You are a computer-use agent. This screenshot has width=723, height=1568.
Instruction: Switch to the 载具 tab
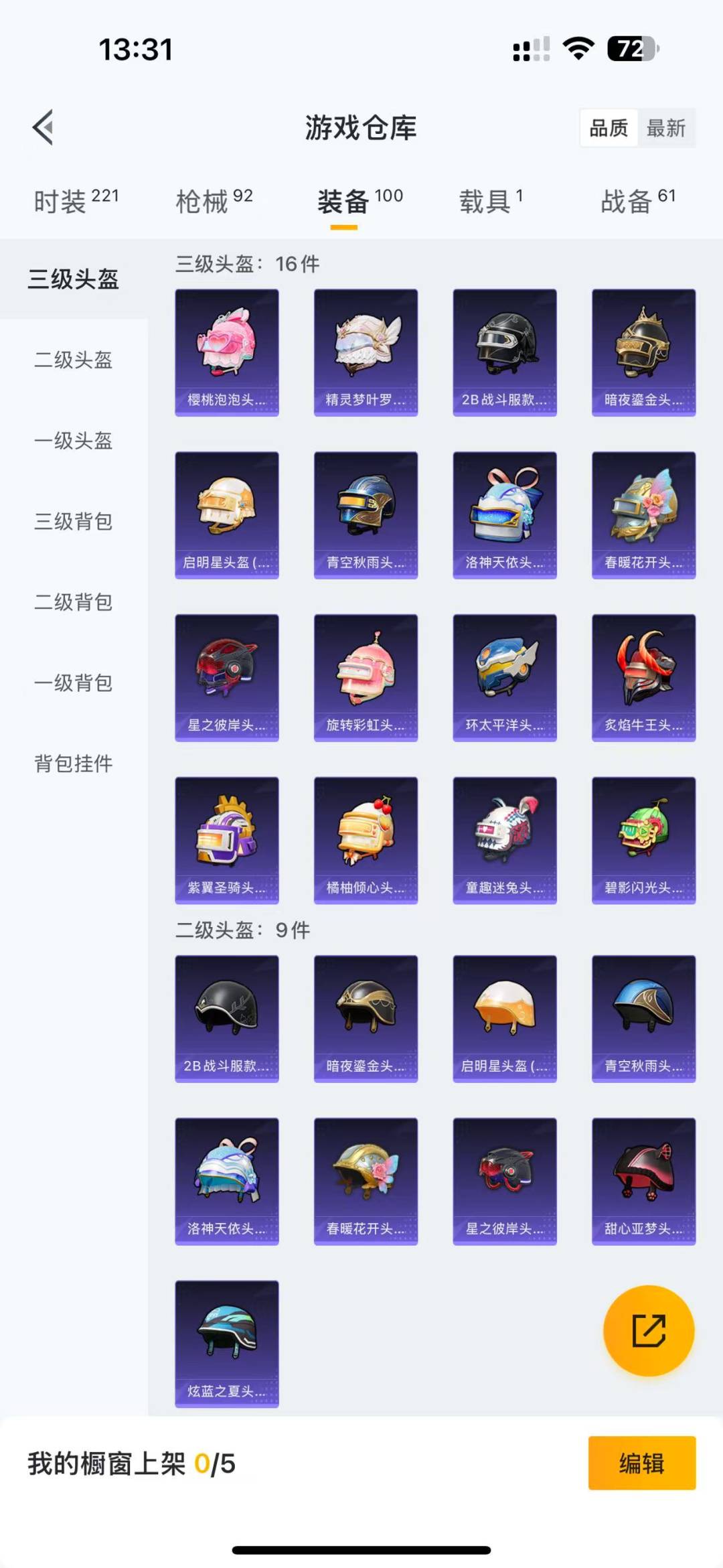pos(491,201)
